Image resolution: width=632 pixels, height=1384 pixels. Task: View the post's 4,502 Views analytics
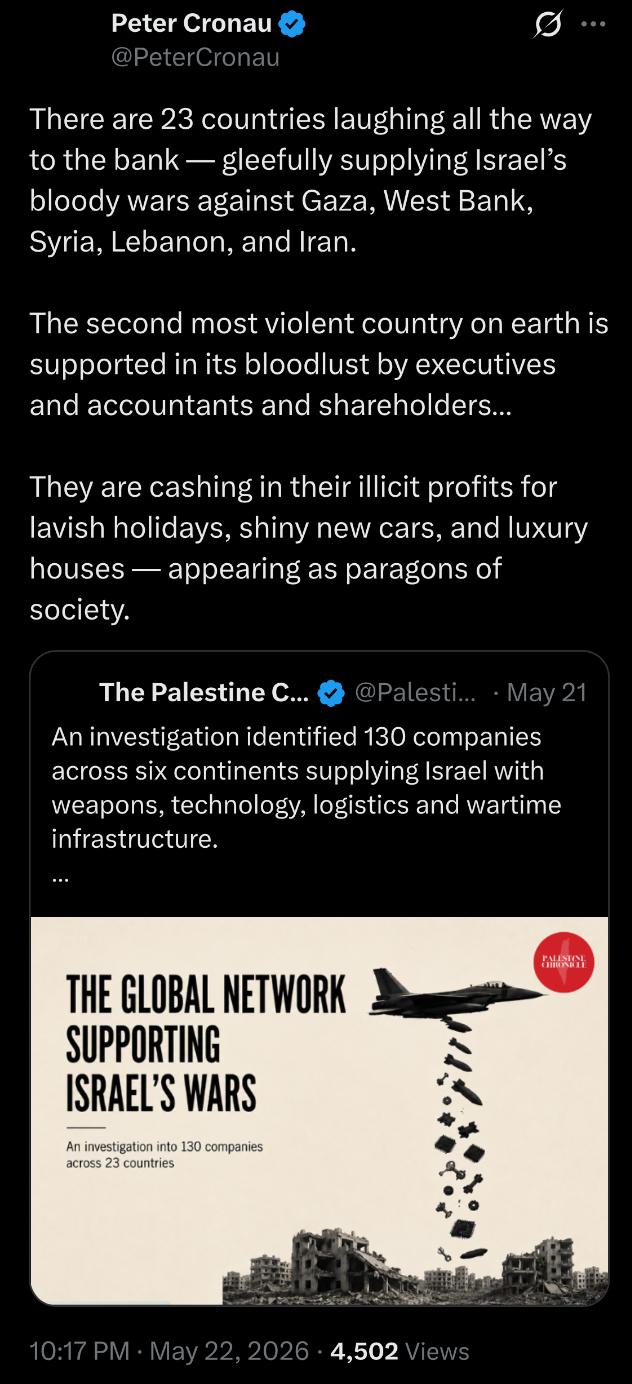[x=399, y=1351]
